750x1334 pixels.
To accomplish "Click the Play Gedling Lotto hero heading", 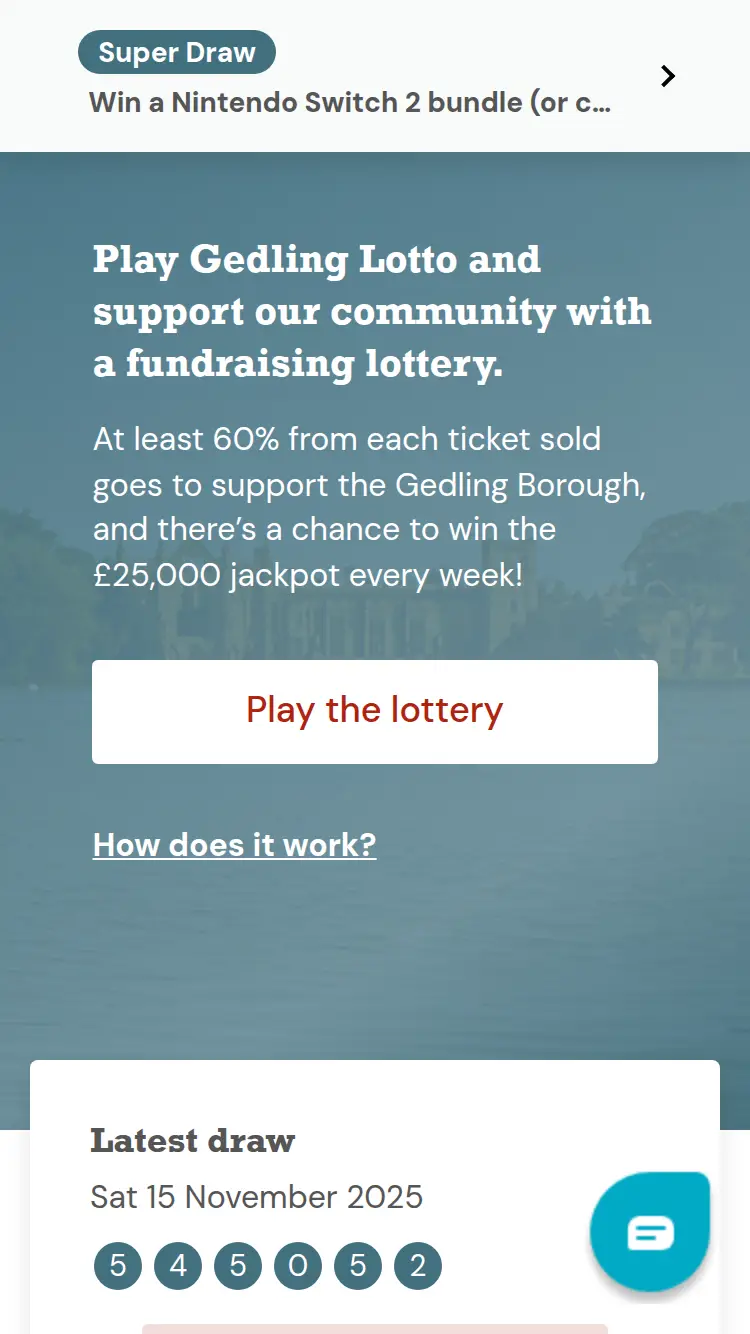I will tap(372, 312).
